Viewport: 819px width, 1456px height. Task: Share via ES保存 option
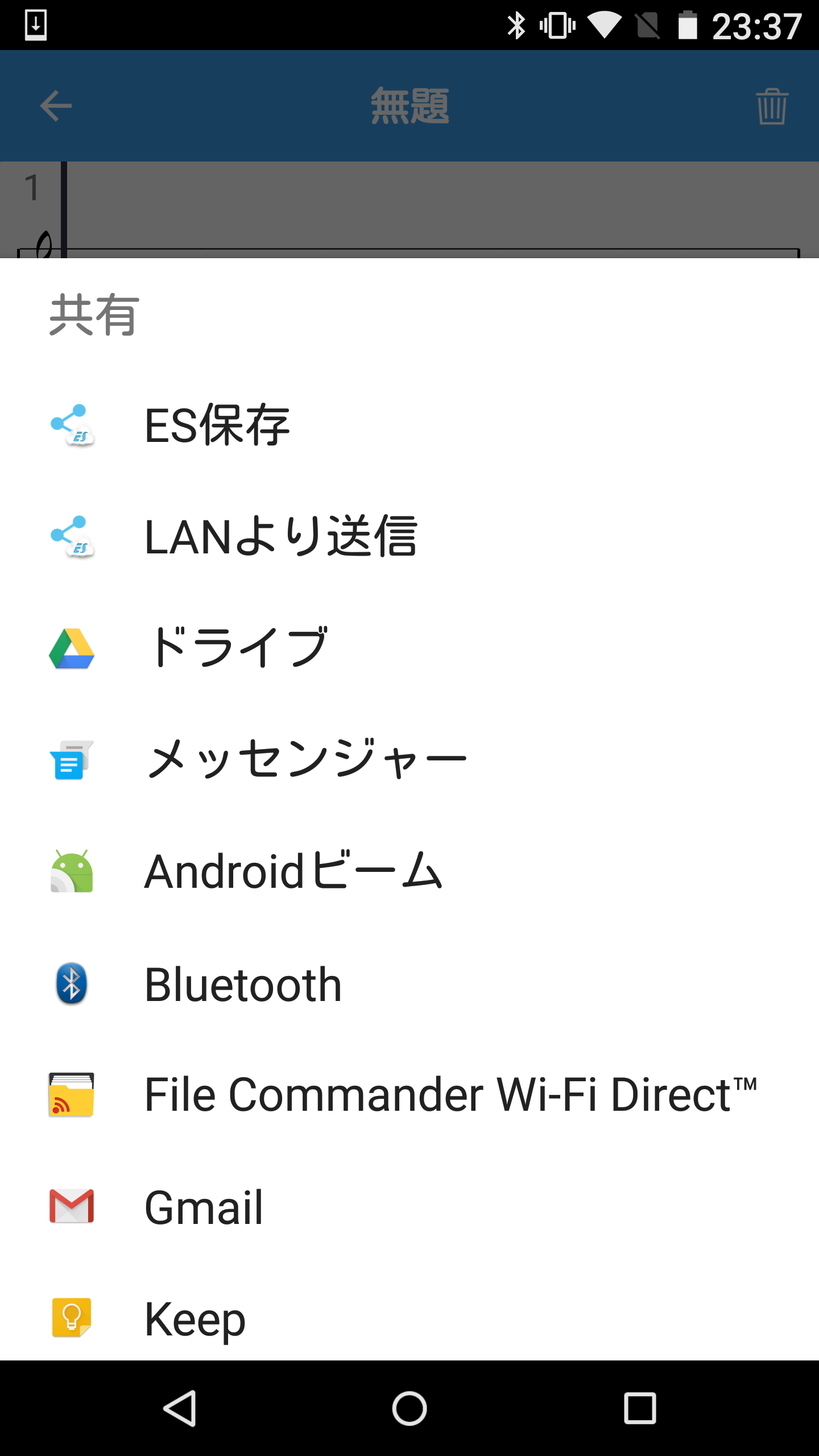pos(409,425)
